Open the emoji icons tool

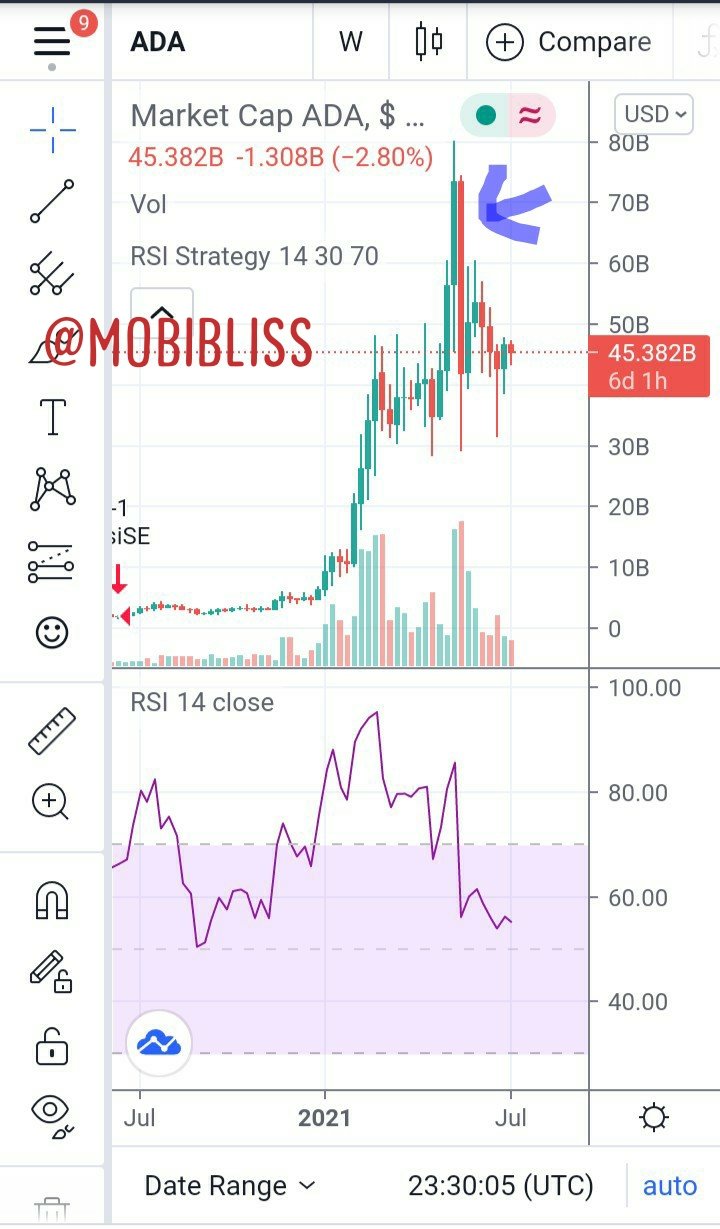pos(52,632)
